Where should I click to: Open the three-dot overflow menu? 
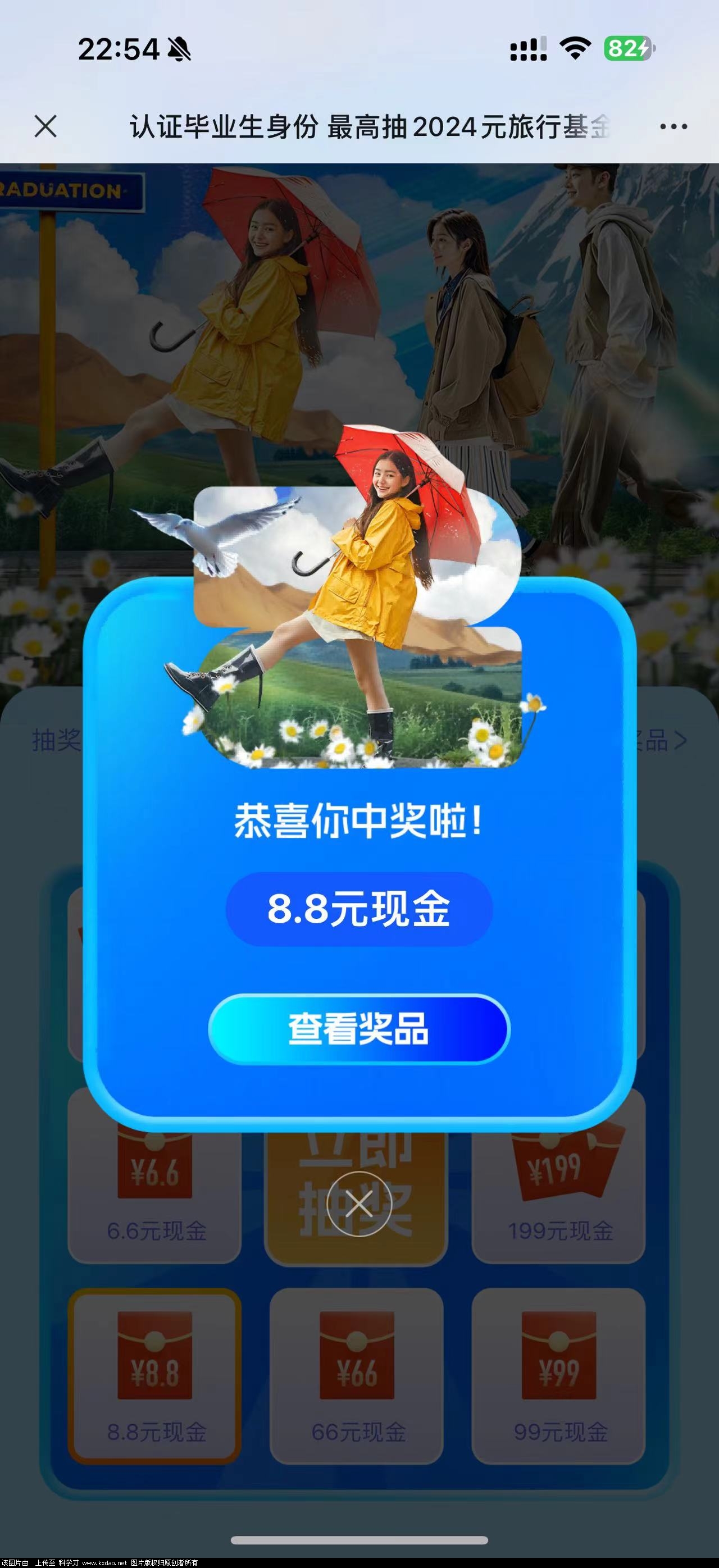tap(674, 126)
